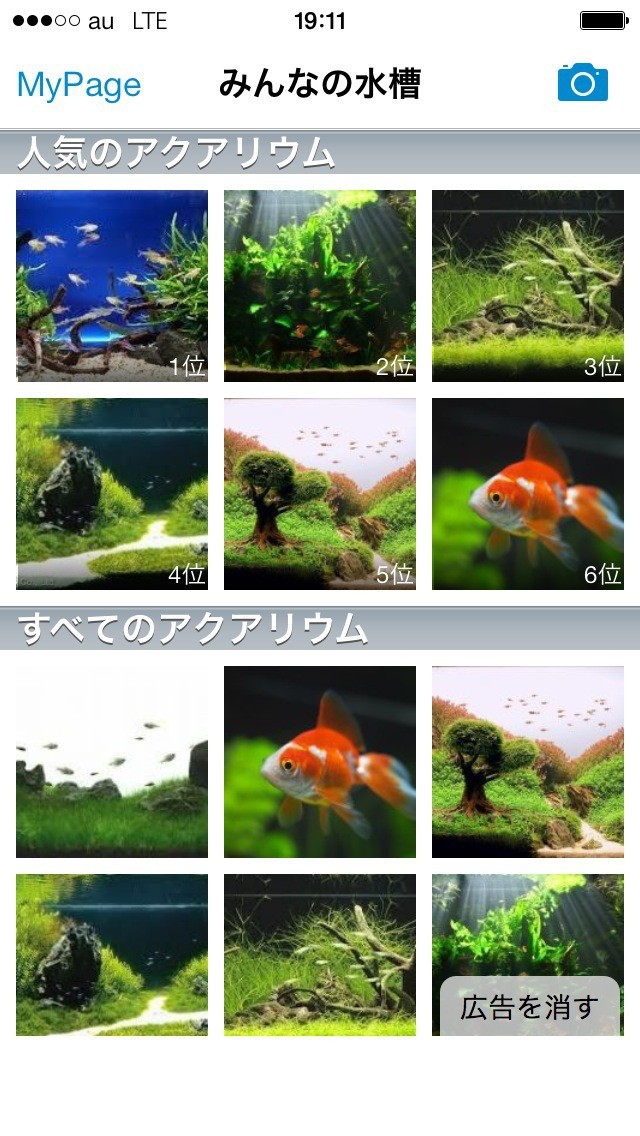Select the 6位 goldfish photo
640x1136 pixels.
click(528, 494)
